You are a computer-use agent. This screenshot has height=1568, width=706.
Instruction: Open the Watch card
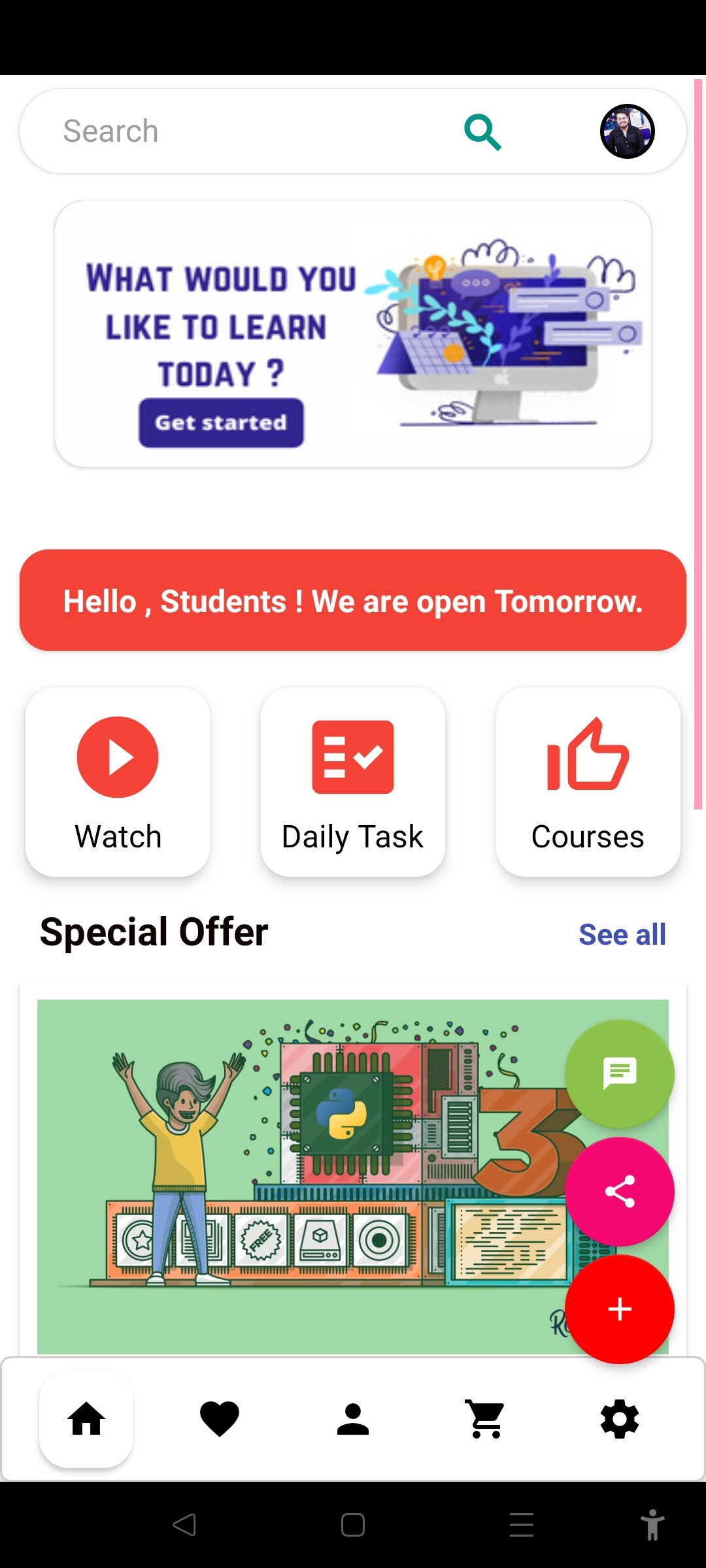[118, 781]
